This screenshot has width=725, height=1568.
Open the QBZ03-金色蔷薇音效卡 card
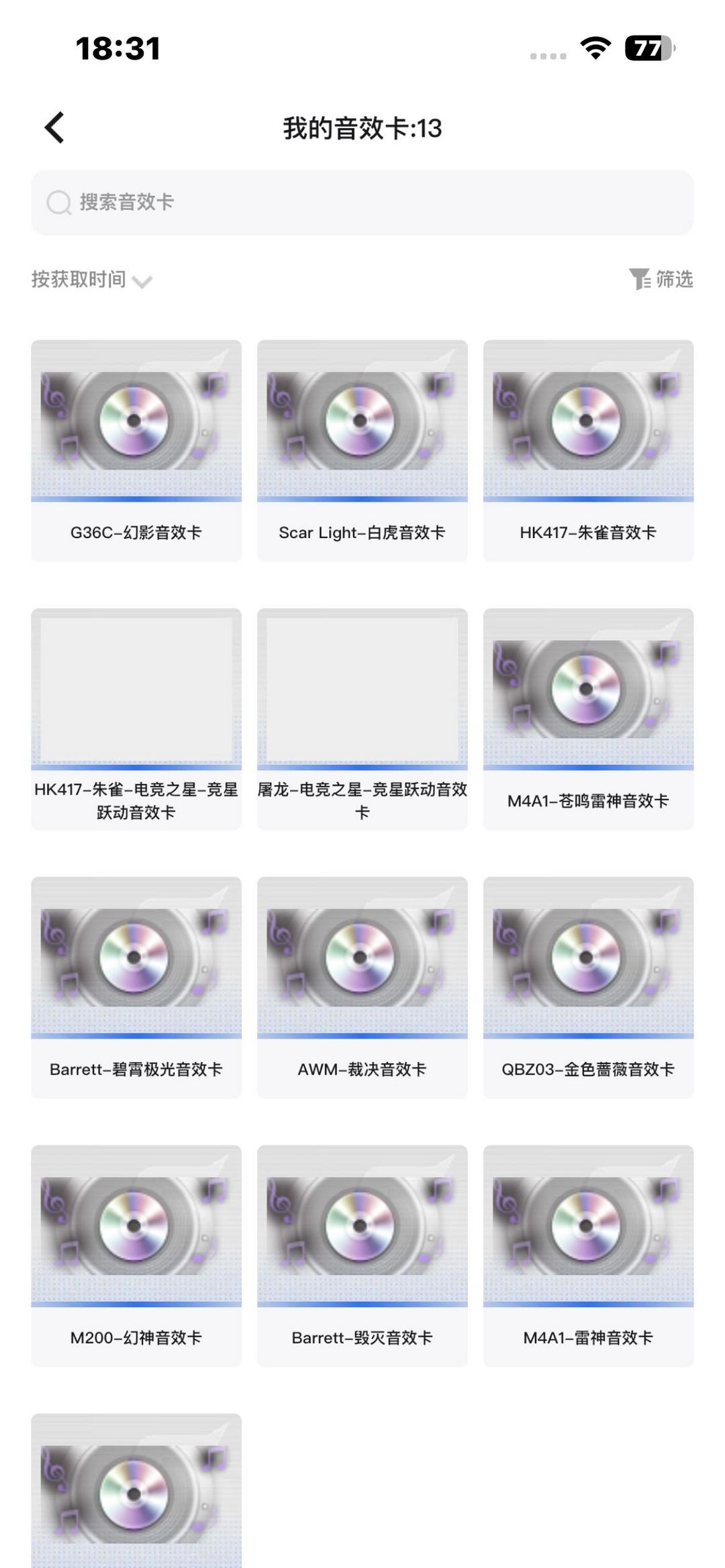click(587, 985)
